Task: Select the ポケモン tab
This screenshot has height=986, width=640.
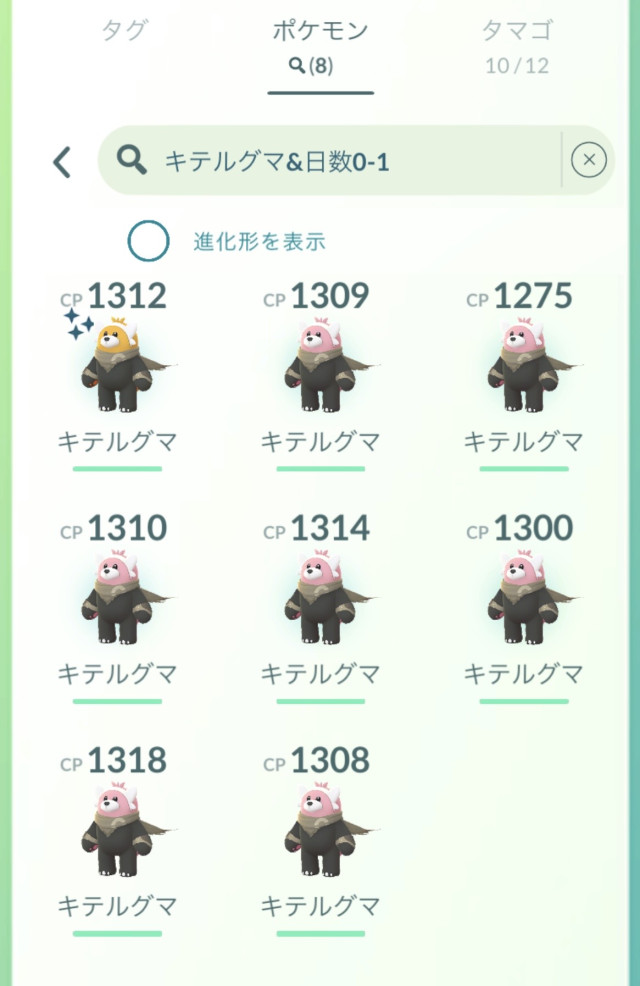Action: point(320,44)
